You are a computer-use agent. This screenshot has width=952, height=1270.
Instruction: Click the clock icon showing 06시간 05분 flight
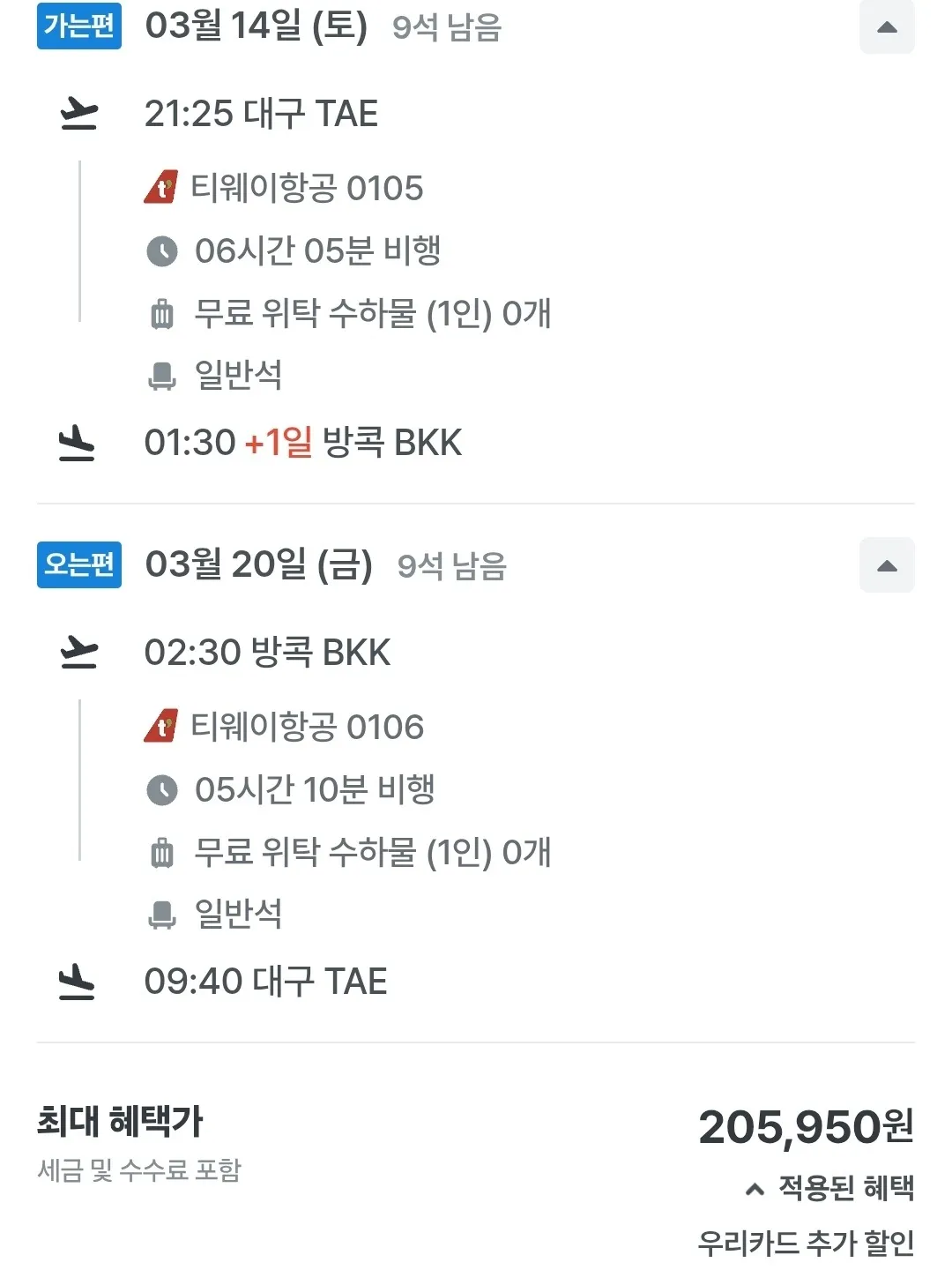tap(162, 251)
